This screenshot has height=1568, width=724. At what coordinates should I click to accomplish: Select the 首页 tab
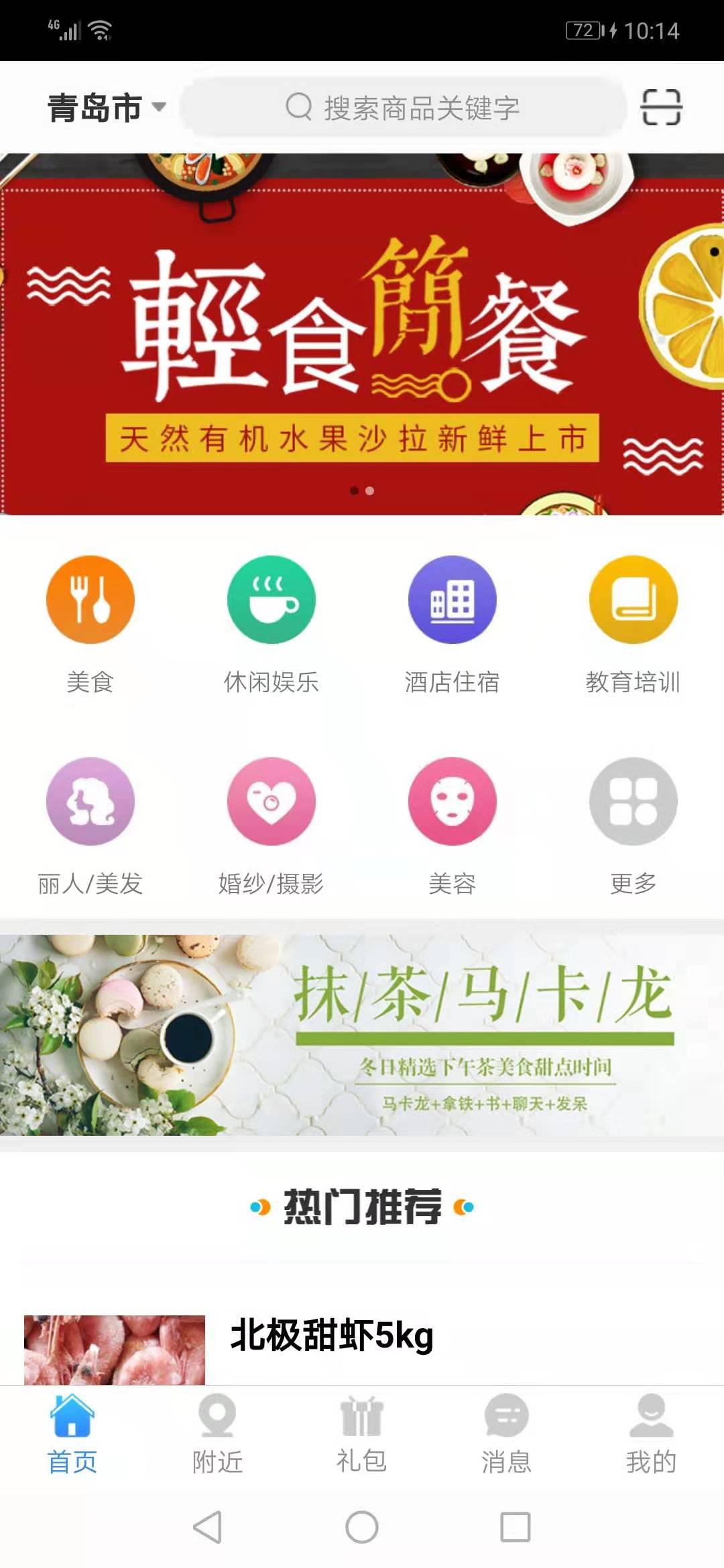72,1433
